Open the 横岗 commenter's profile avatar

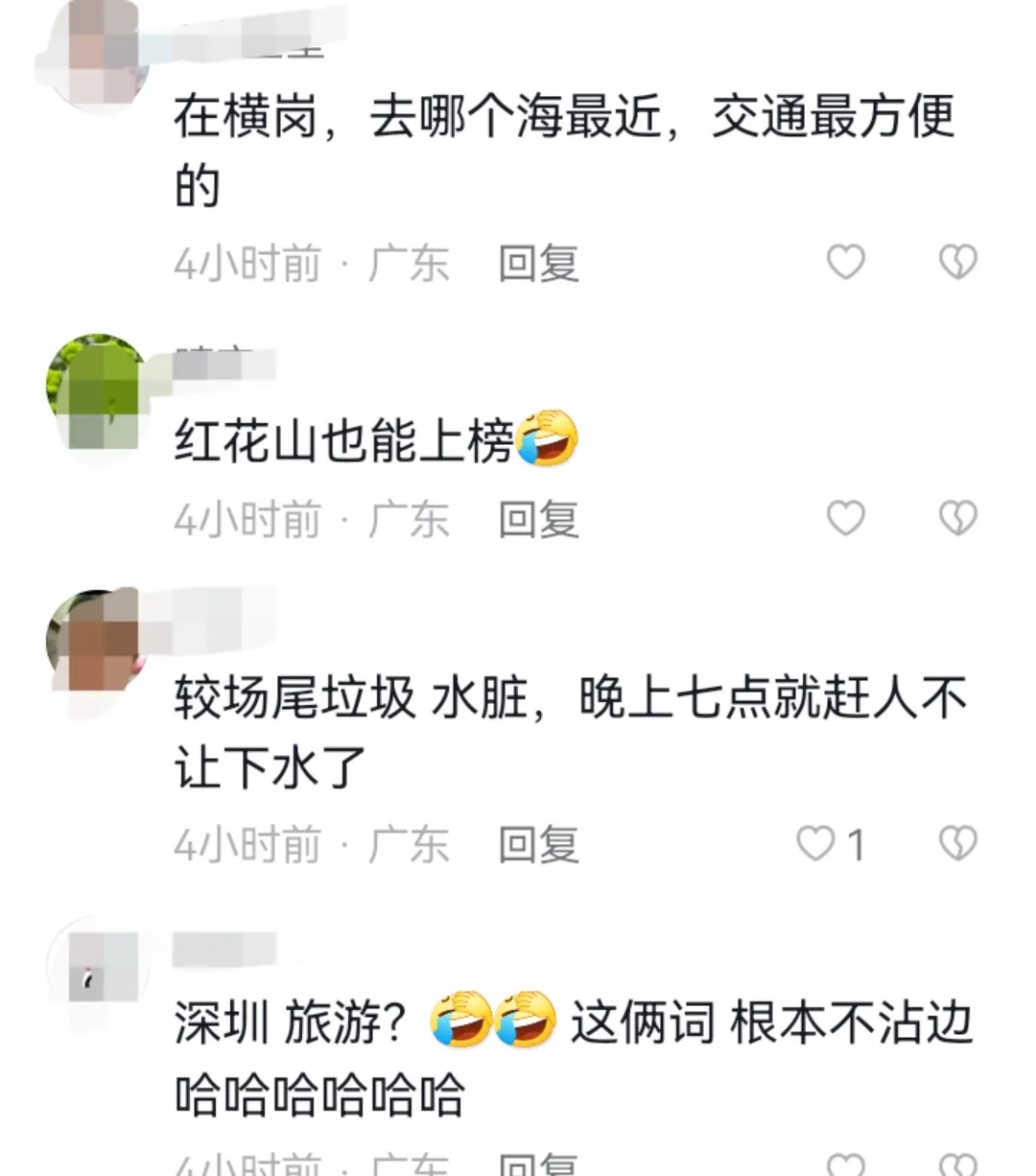click(x=96, y=53)
